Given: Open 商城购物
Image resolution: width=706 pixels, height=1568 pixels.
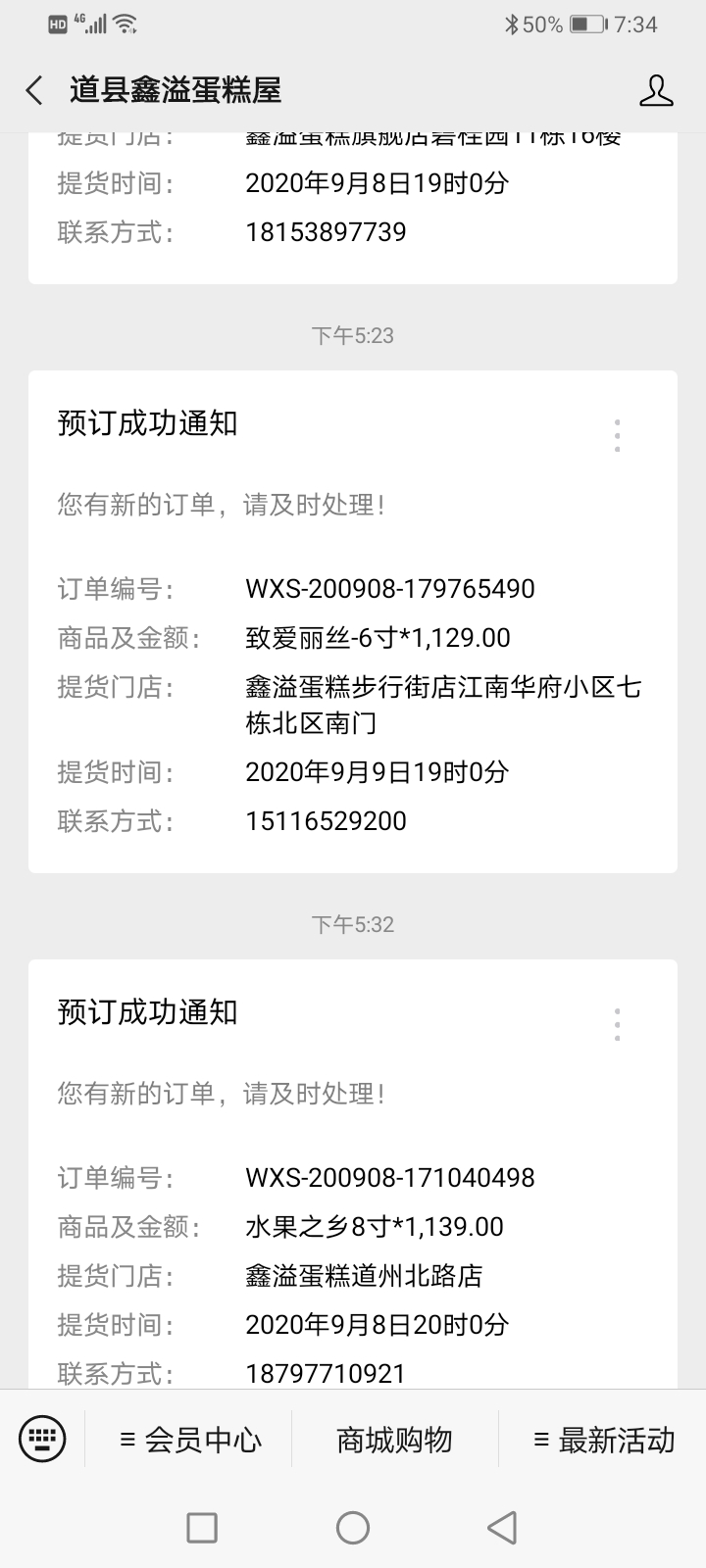Looking at the screenshot, I should [394, 1440].
